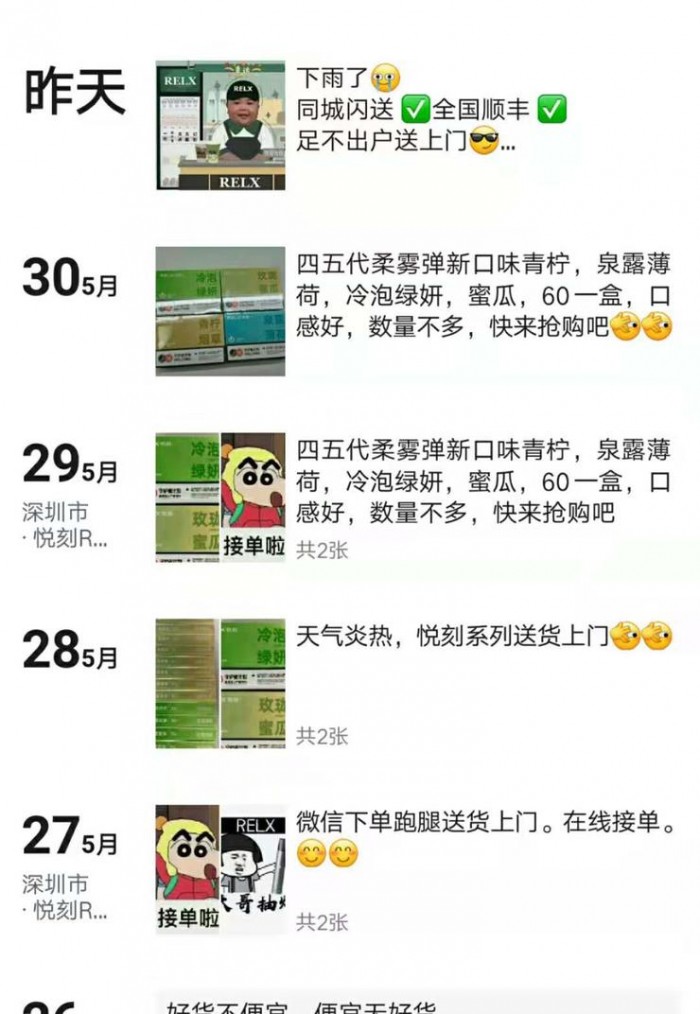700x1014 pixels.
Task: Open the 29 May two-photo post
Action: tap(220, 497)
